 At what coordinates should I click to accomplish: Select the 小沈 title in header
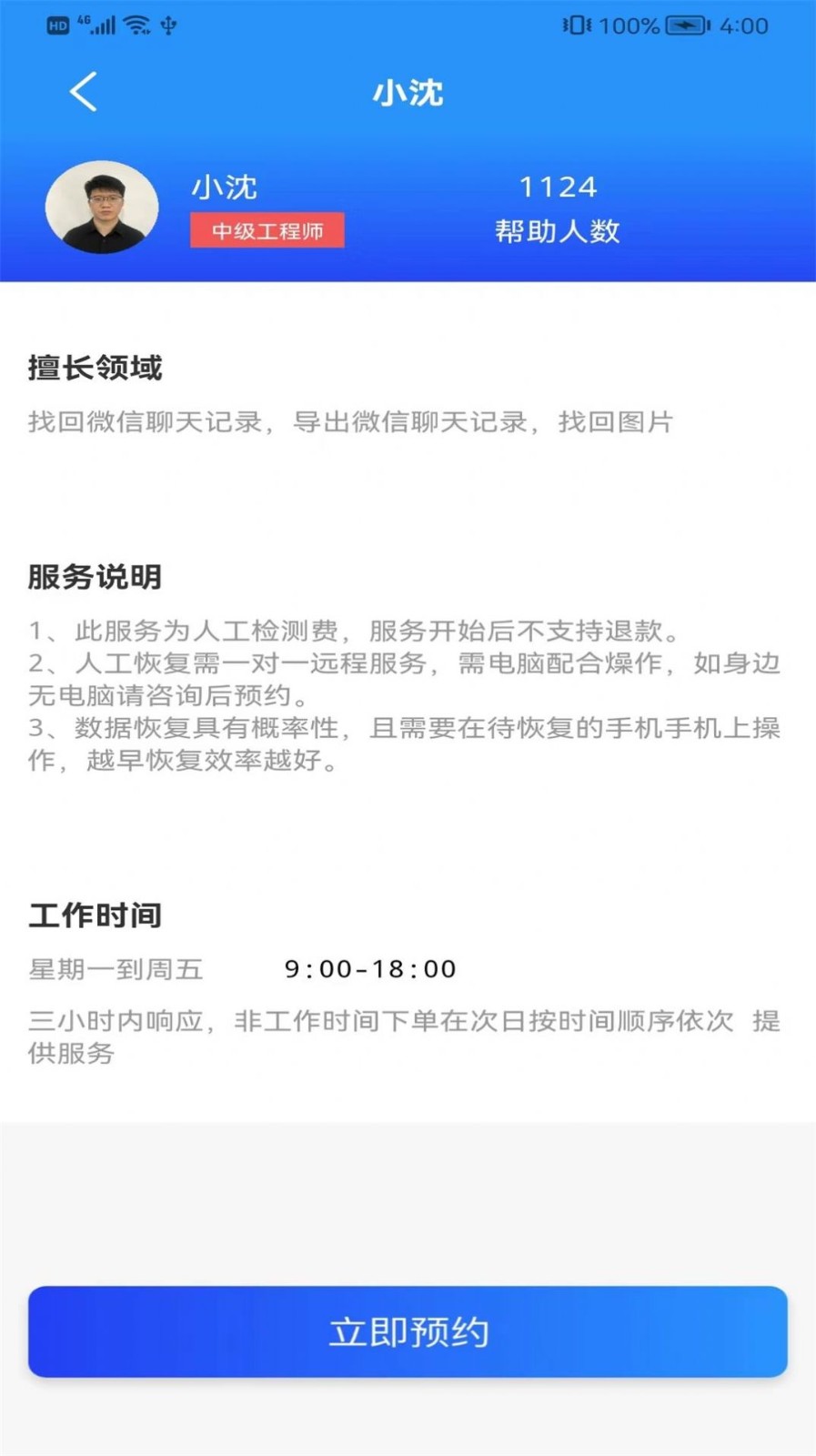[408, 92]
